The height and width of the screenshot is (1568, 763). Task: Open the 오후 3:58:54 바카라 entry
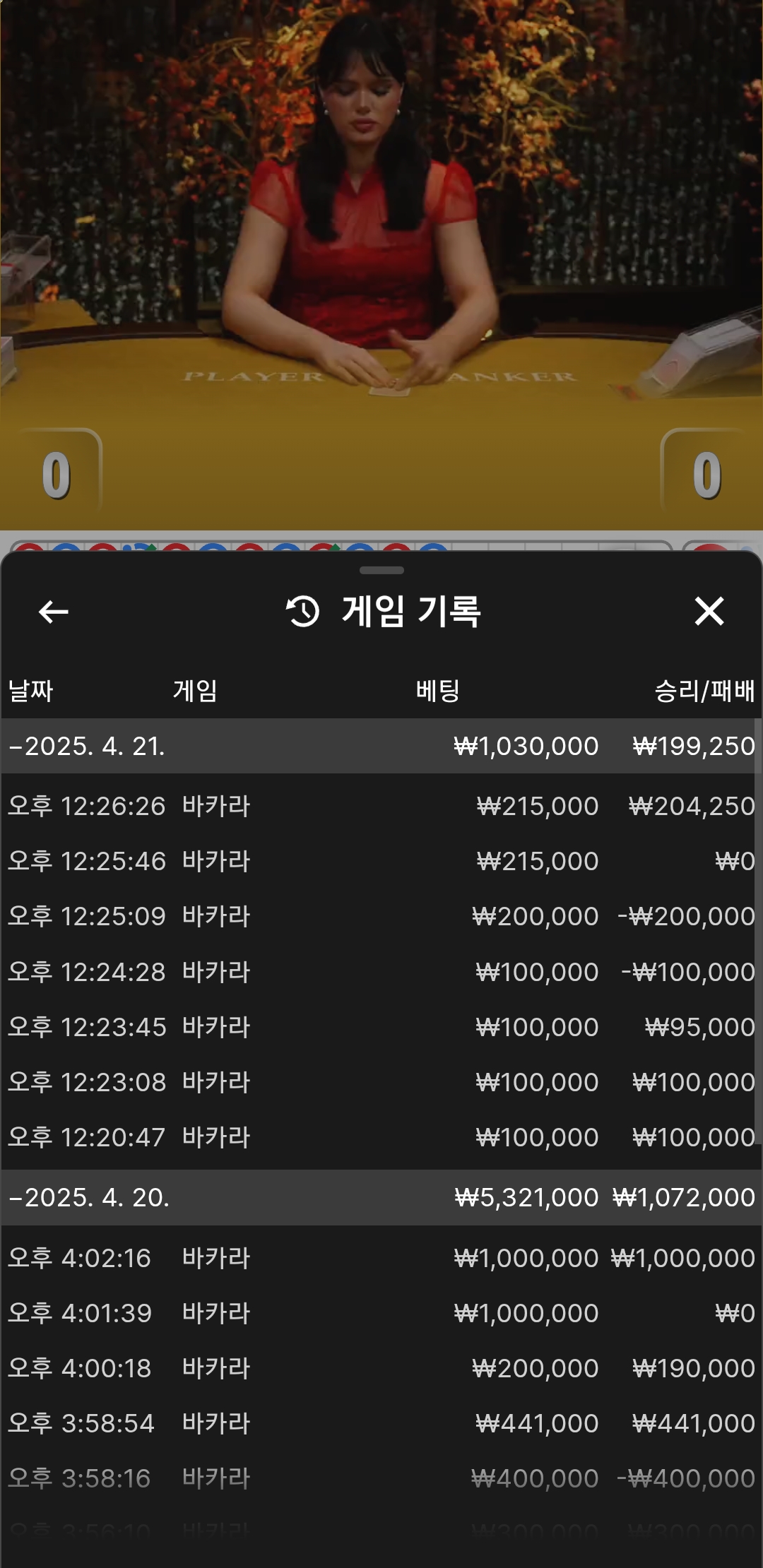[x=381, y=1424]
